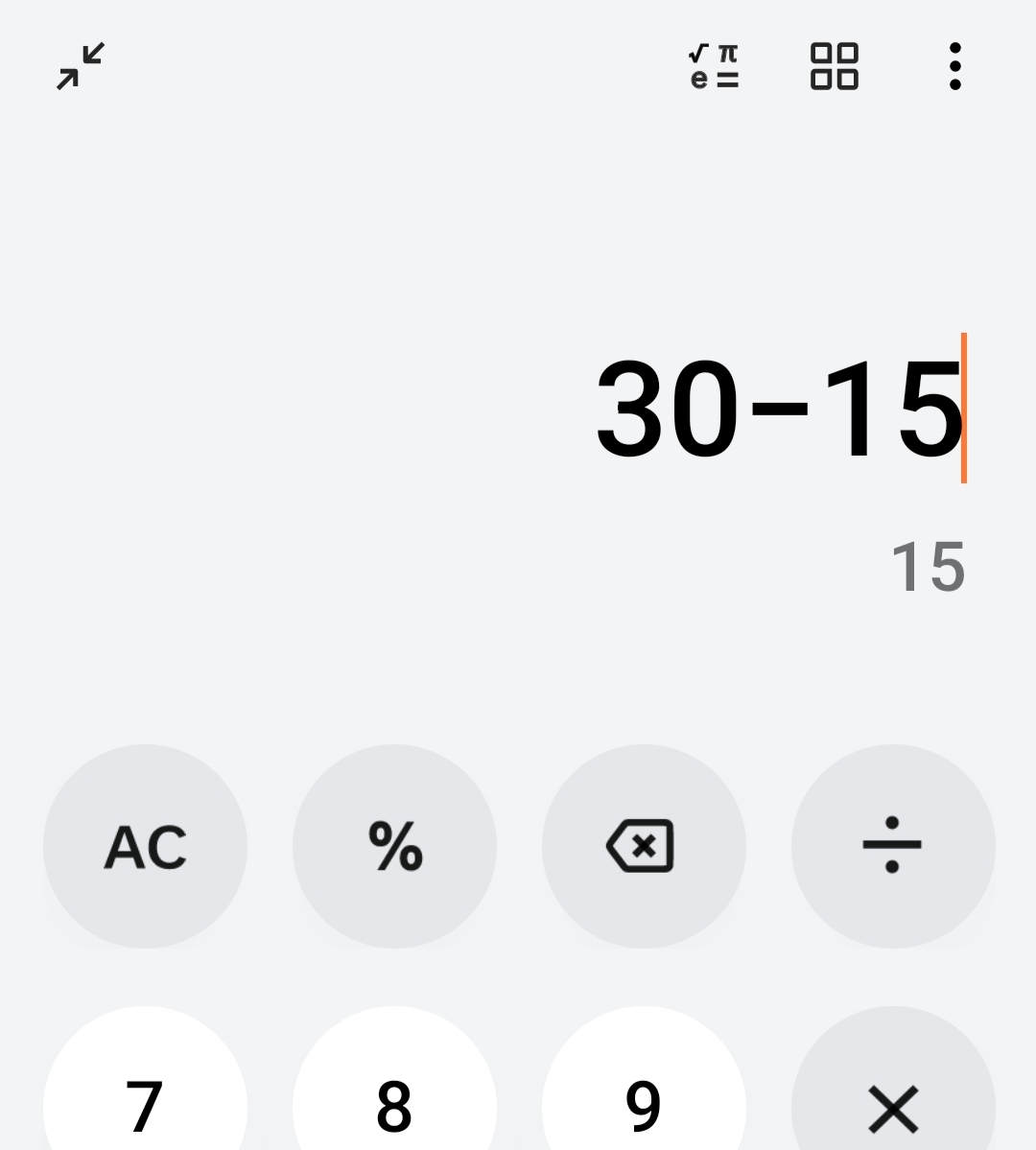Choose the division operator
Screen dimensions: 1036x1150
pos(892,846)
